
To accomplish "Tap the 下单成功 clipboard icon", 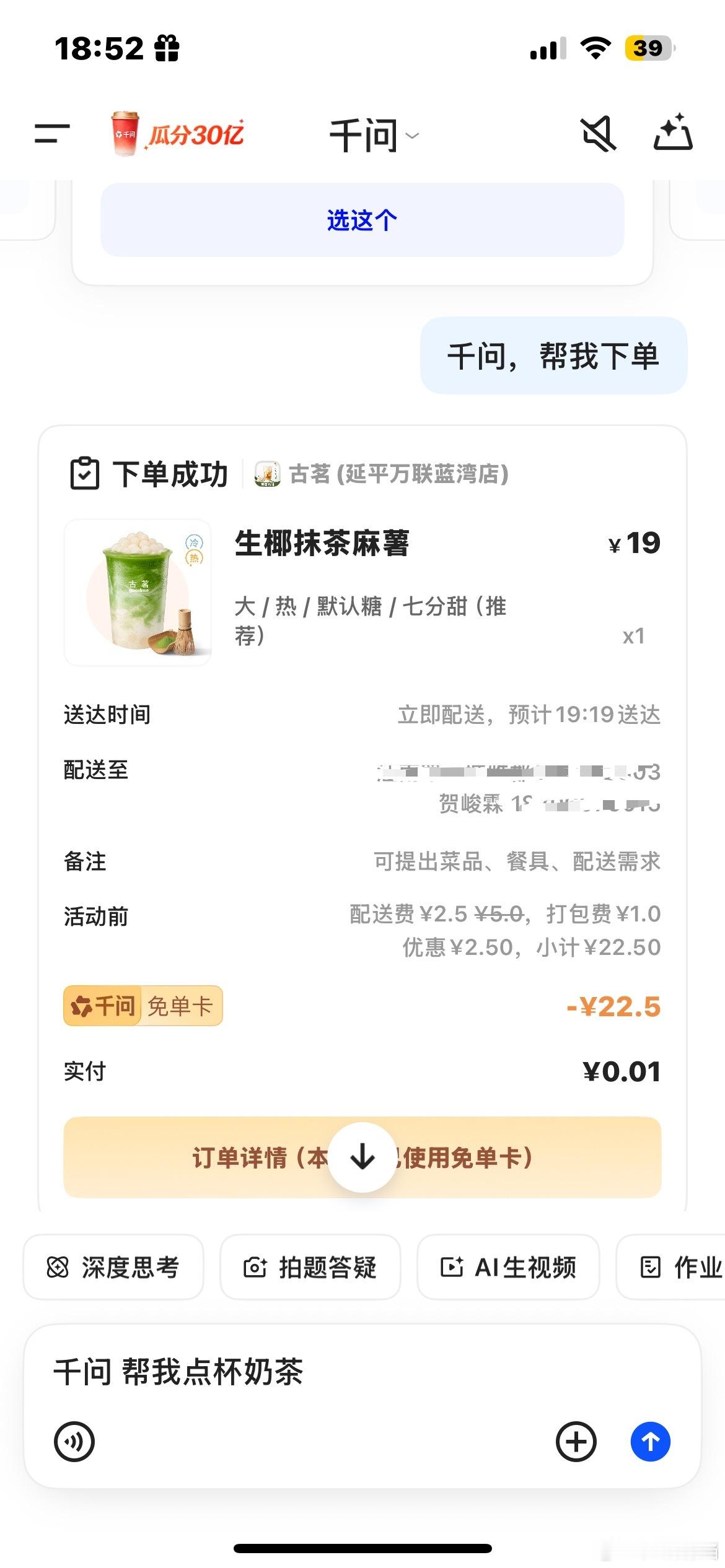I will click(x=86, y=472).
